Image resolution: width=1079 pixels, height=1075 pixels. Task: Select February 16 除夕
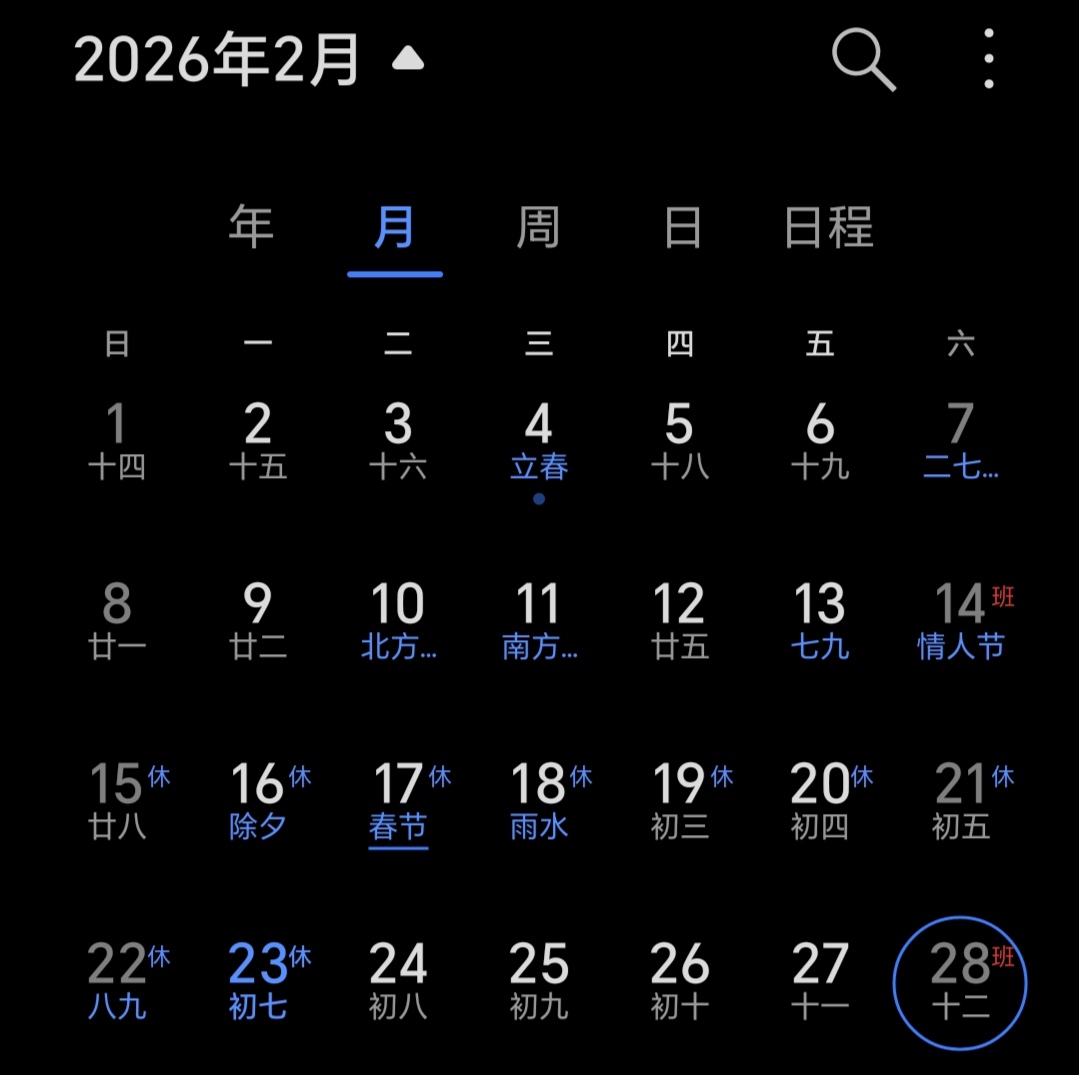tap(258, 802)
